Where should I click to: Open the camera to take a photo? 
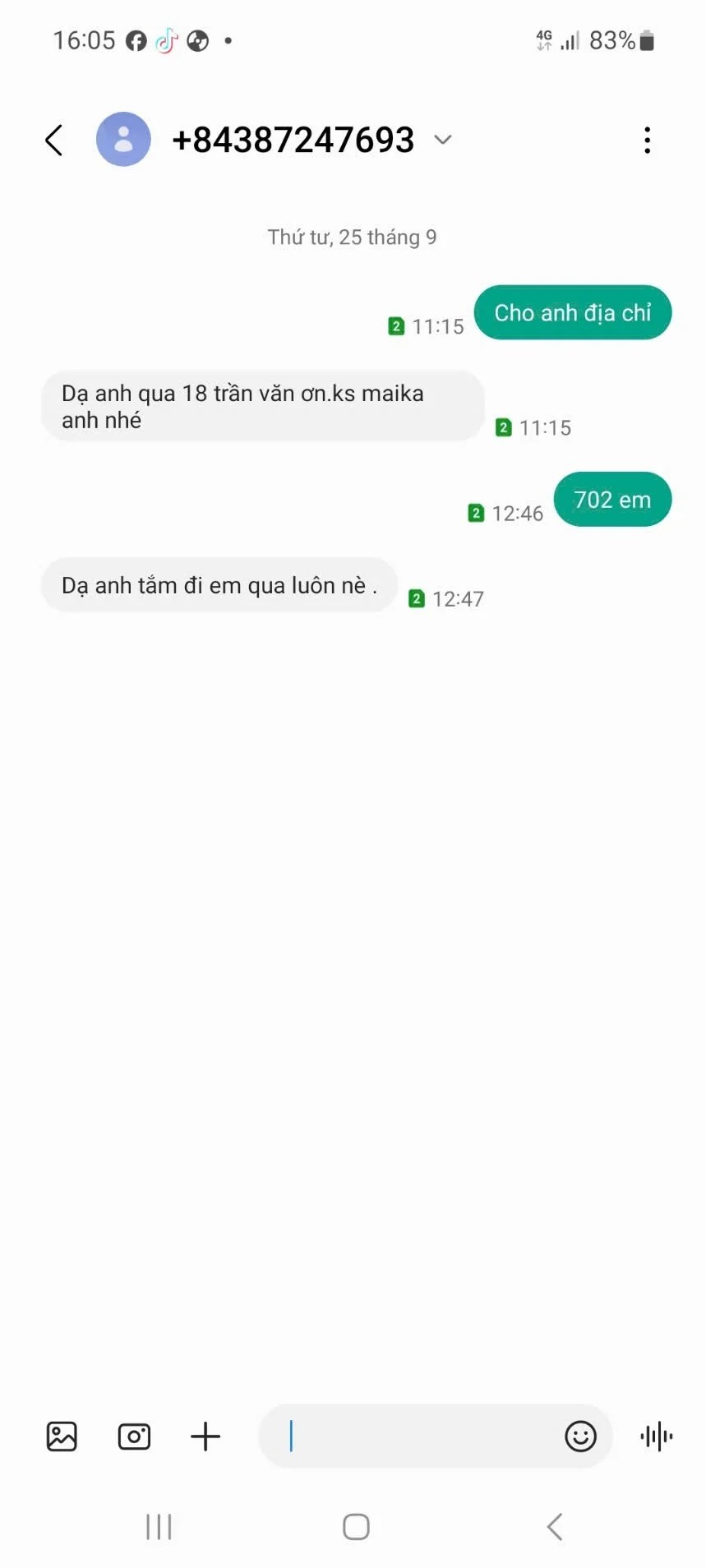coord(134,1436)
